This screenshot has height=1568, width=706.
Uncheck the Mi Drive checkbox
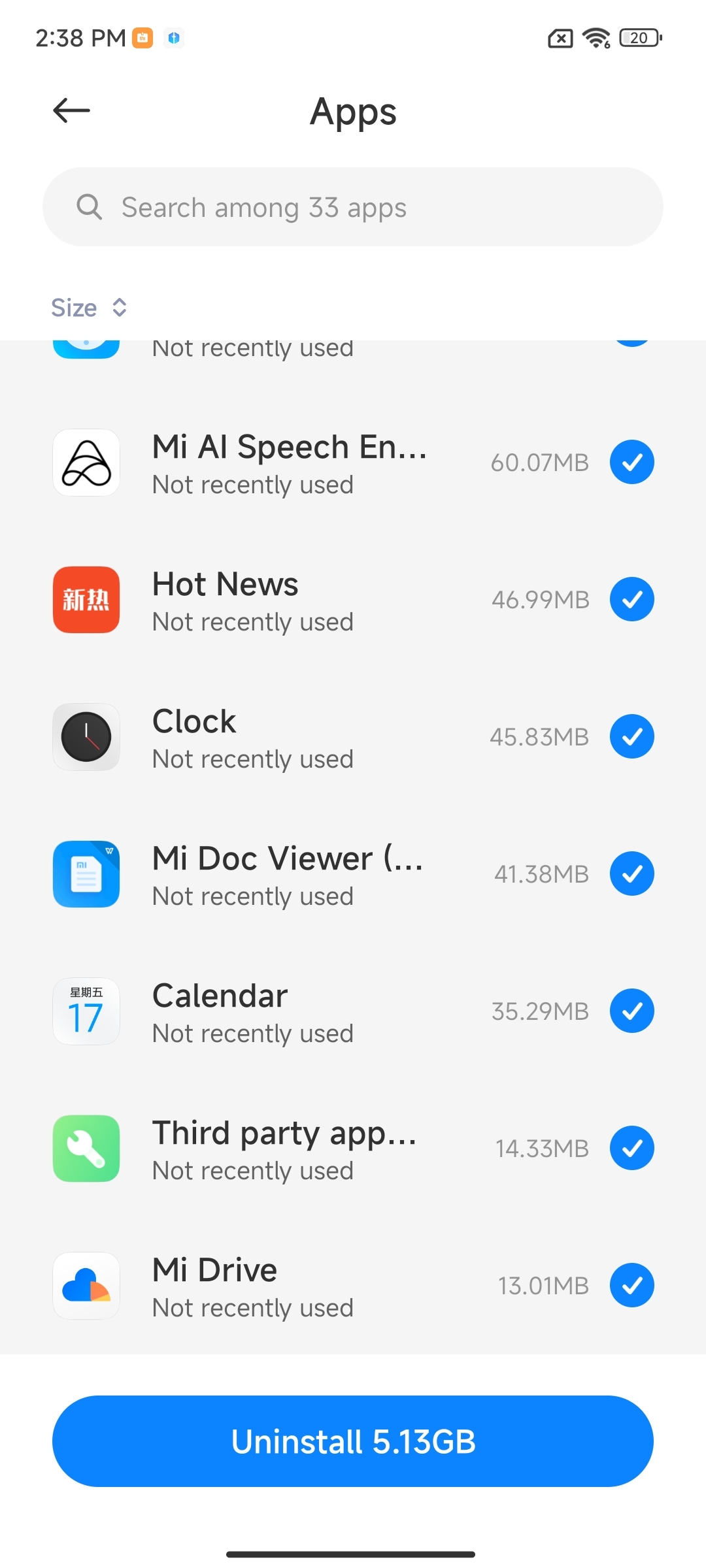pyautogui.click(x=631, y=1286)
